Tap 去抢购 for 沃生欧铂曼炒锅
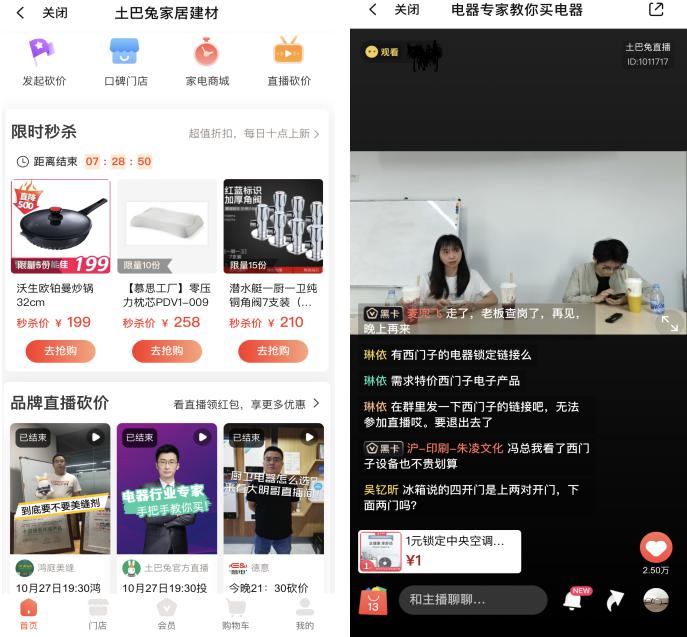The height and width of the screenshot is (637, 687). [x=60, y=351]
